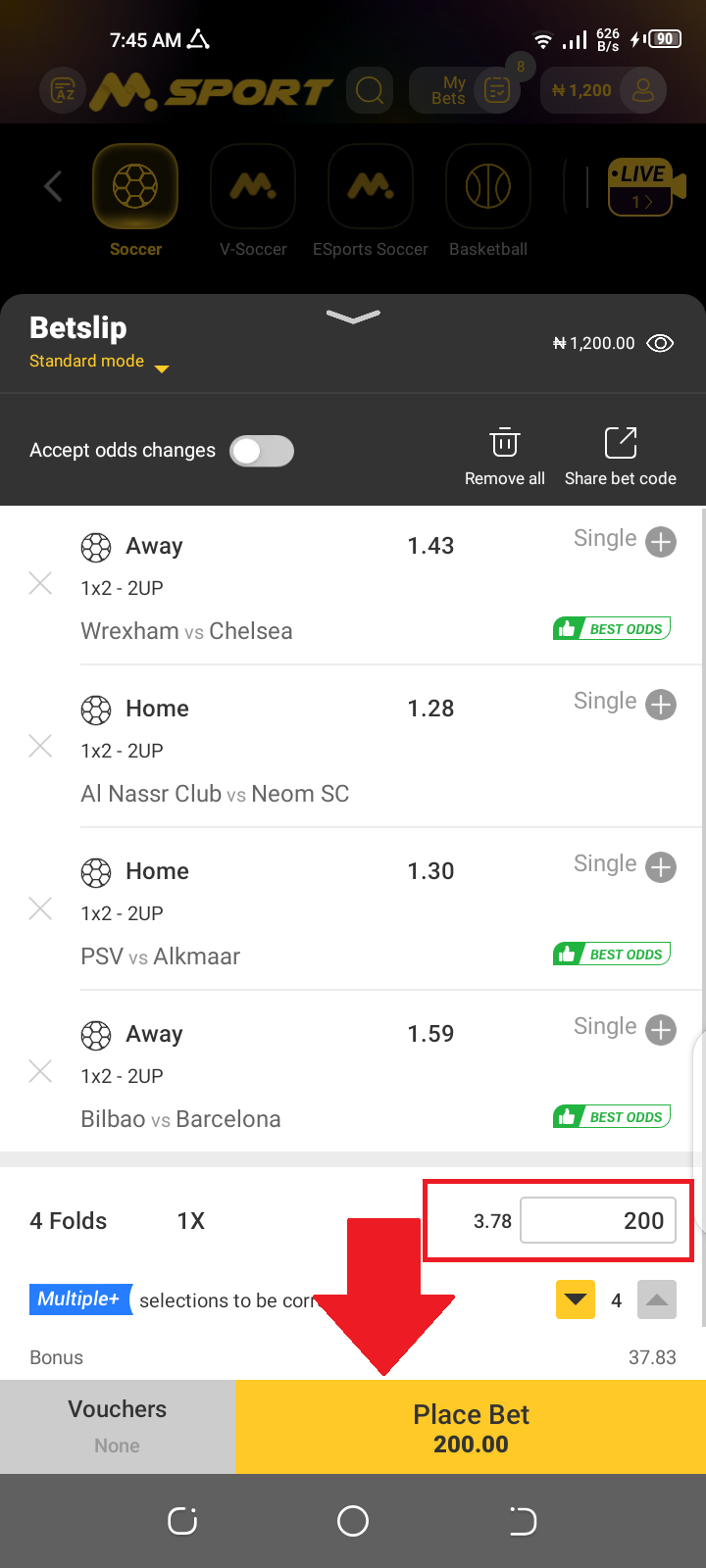706x1568 pixels.
Task: Add Single bet for Wrexham vs Chelsea
Action: point(661,541)
